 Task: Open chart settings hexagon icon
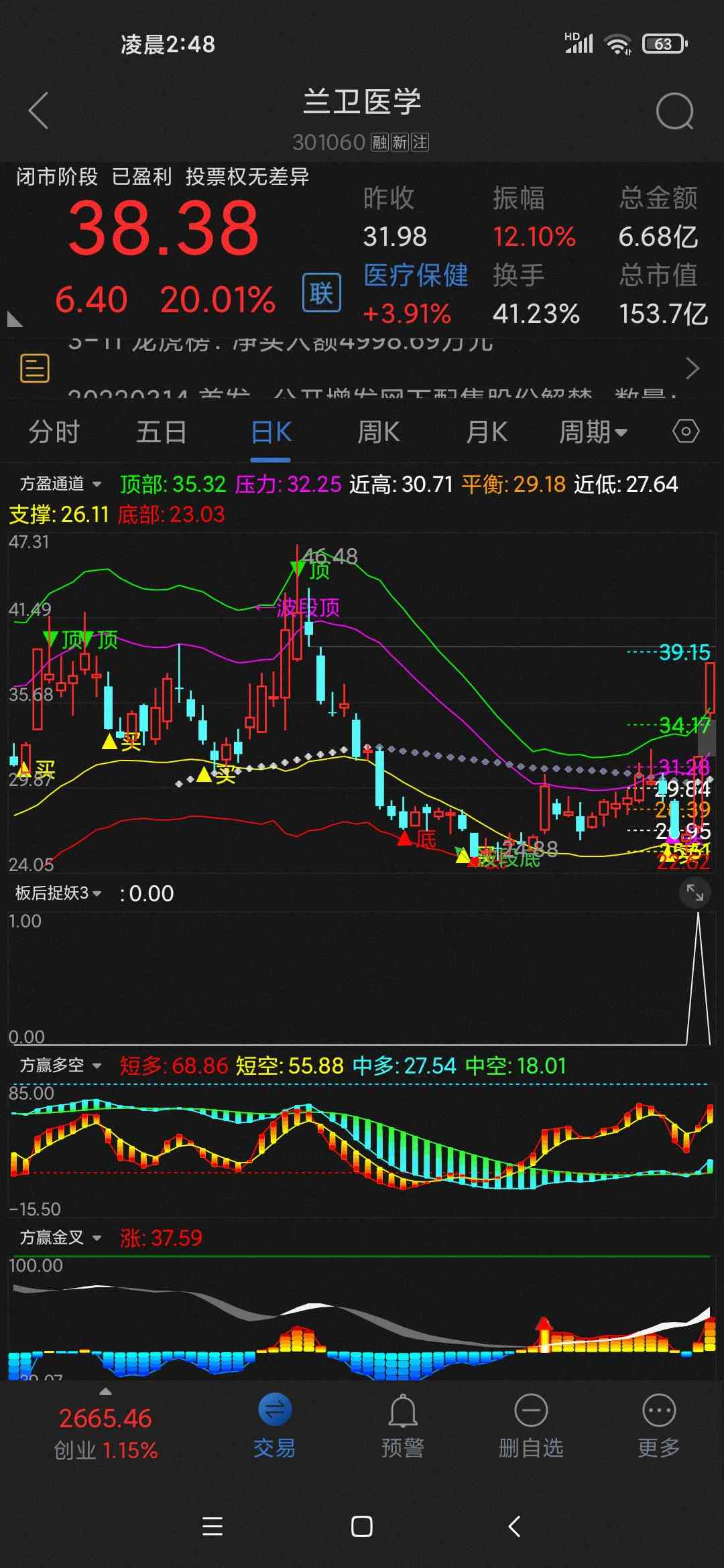click(686, 432)
